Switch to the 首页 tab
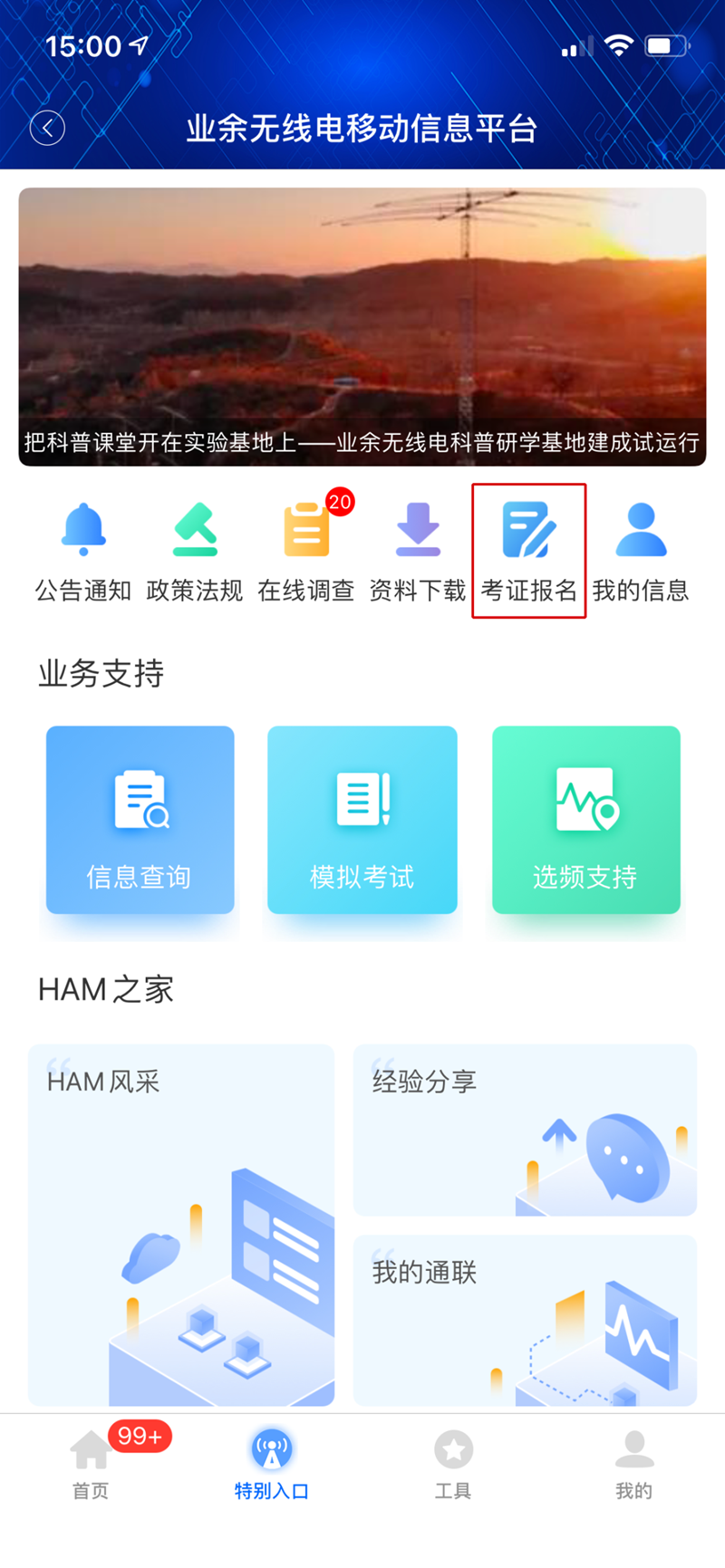The height and width of the screenshot is (1568, 725). click(91, 1465)
